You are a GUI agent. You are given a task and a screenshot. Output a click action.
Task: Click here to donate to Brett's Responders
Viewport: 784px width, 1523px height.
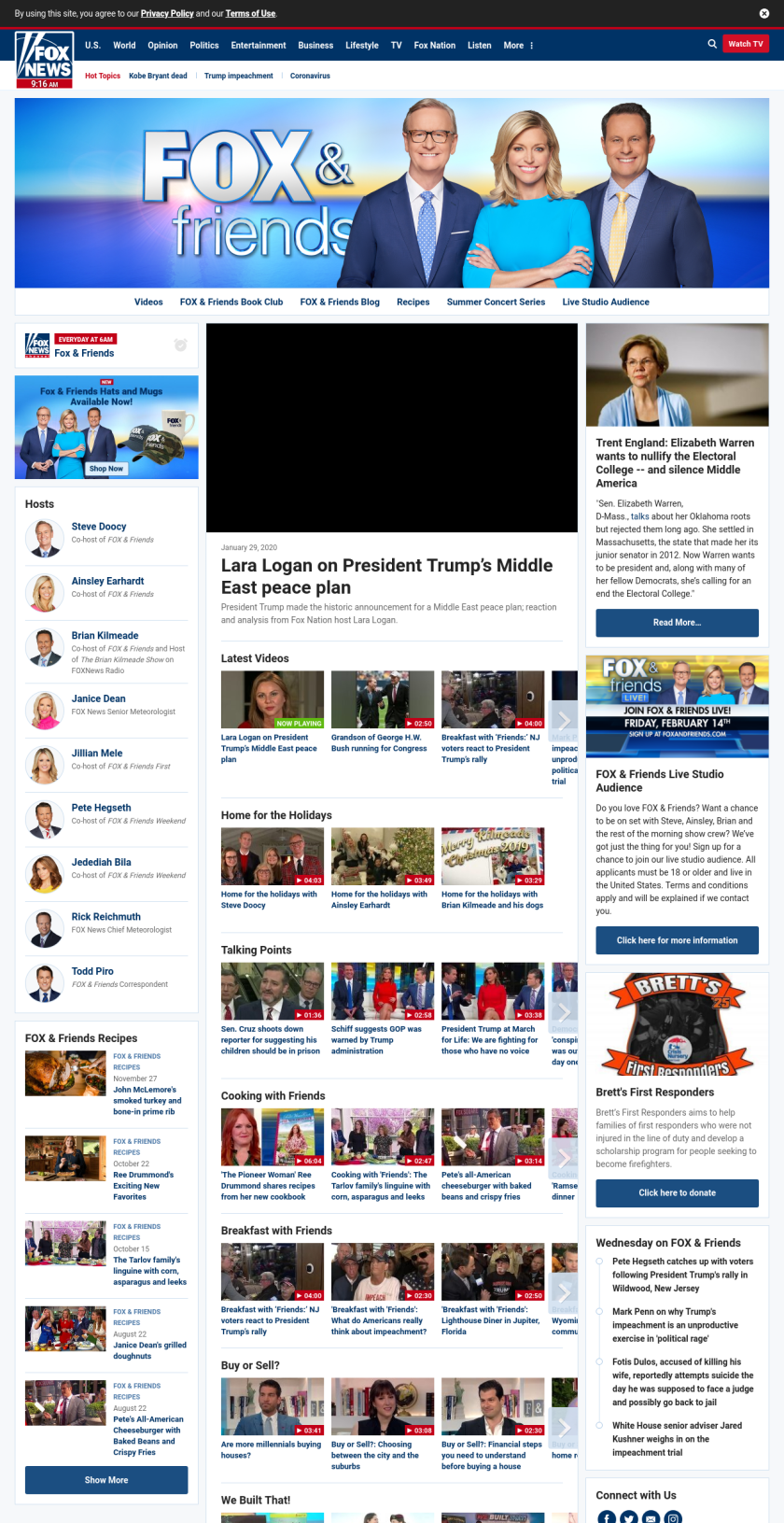677,1192
